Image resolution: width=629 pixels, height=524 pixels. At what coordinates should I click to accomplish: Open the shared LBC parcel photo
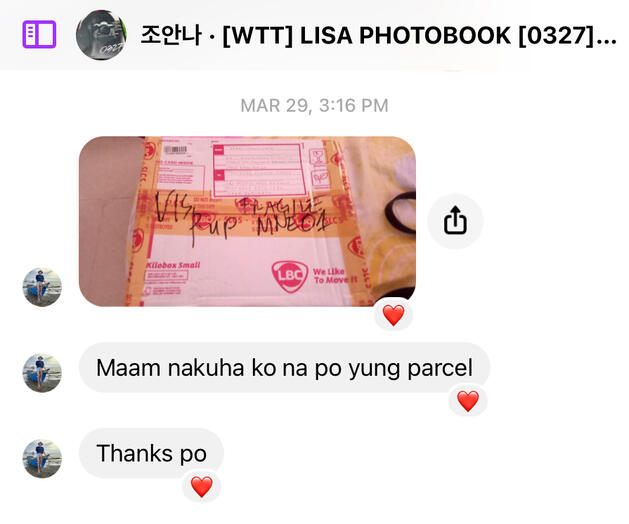point(246,221)
